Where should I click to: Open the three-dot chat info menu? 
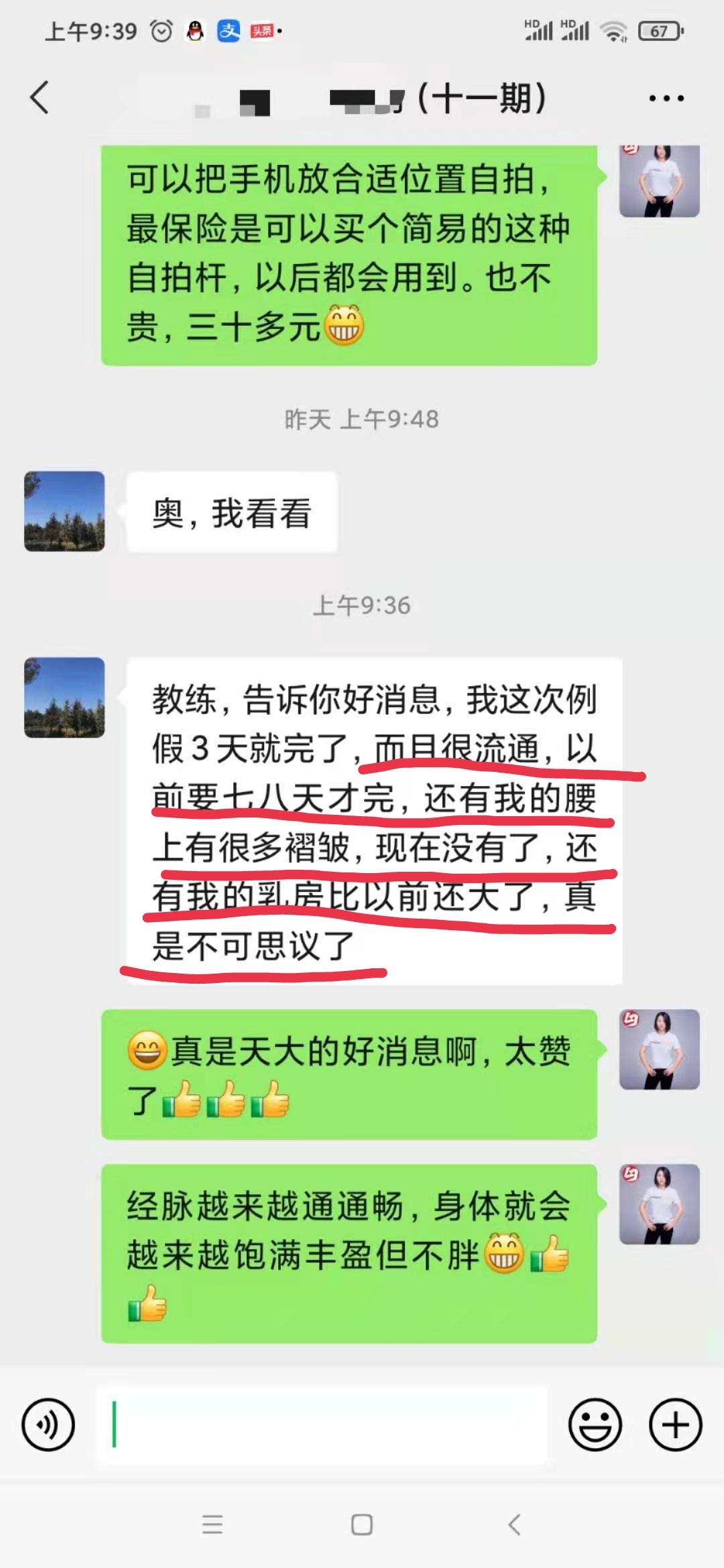(666, 99)
